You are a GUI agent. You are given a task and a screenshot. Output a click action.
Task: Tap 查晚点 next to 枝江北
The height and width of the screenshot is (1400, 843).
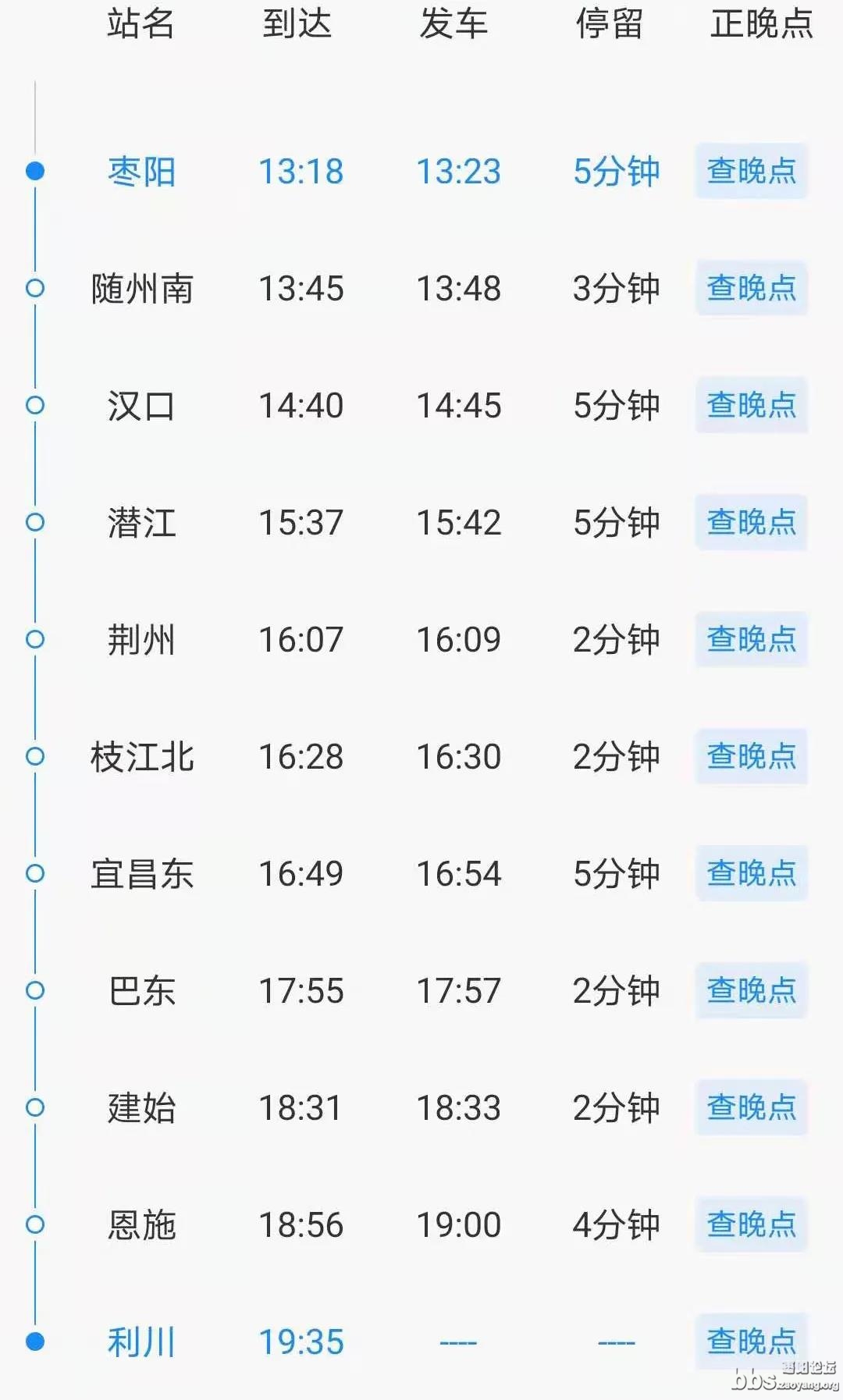[751, 756]
